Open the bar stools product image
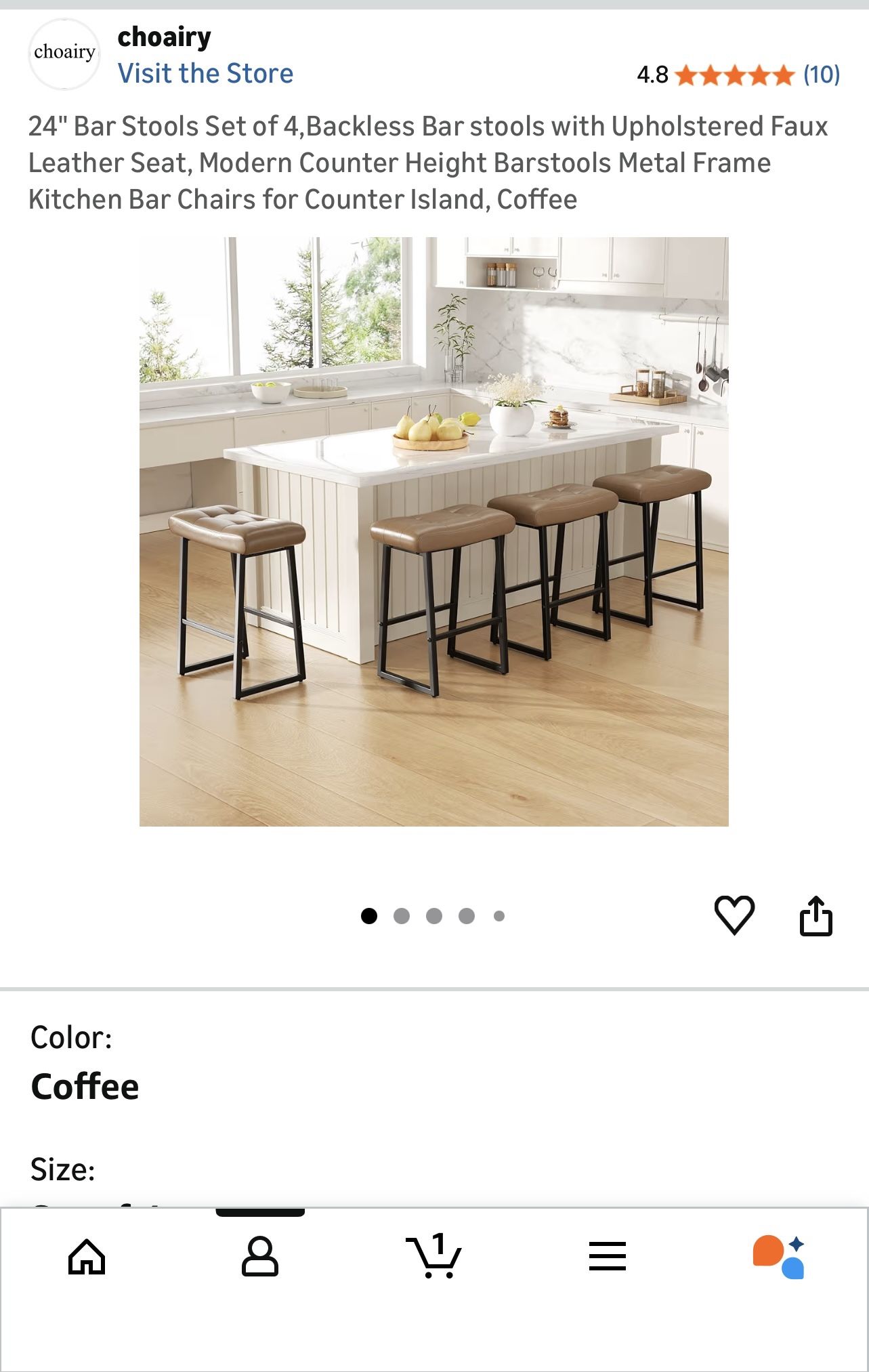 click(x=433, y=531)
